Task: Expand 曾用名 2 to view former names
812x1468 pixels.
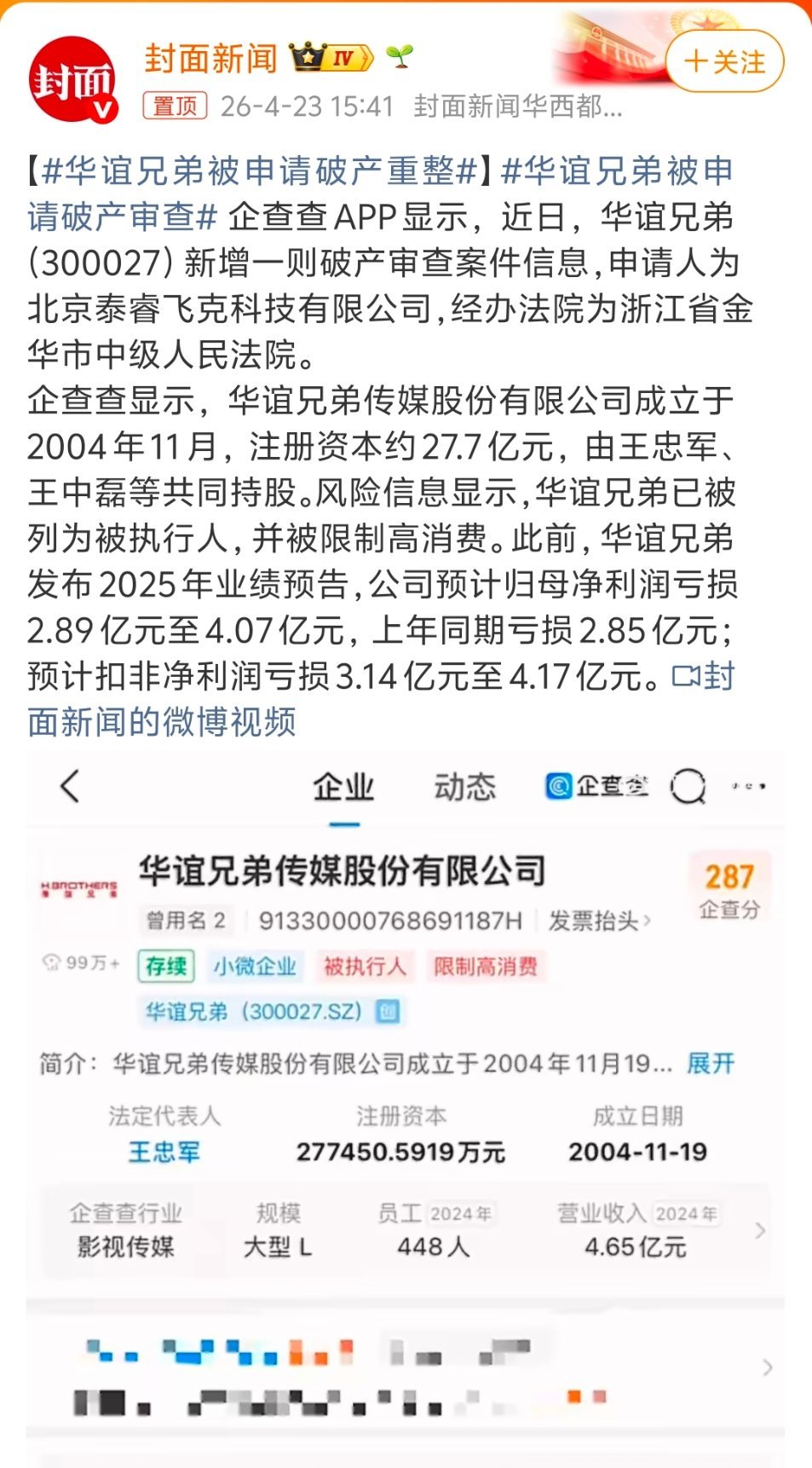Action: [187, 921]
